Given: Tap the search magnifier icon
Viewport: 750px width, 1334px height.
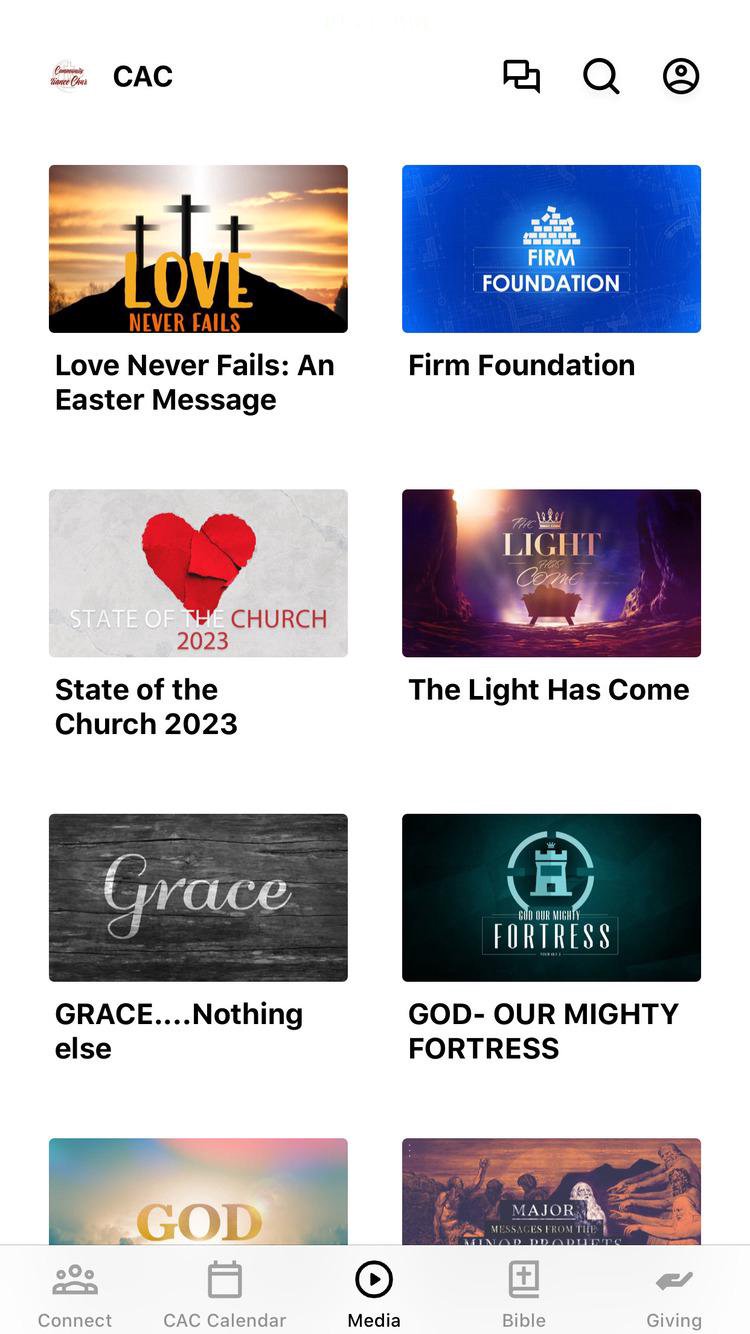Looking at the screenshot, I should (x=601, y=76).
